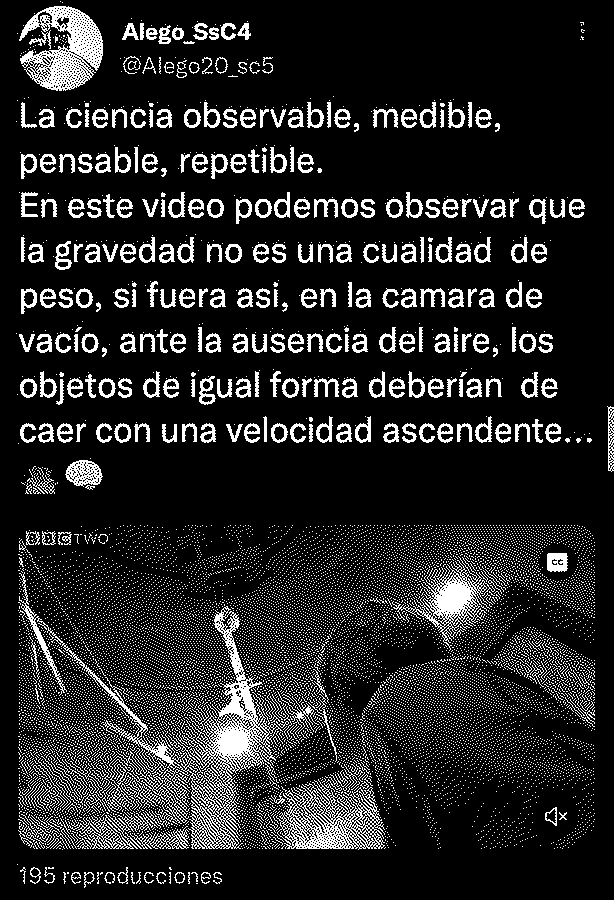The height and width of the screenshot is (900, 614).
Task: Unmute the video sound
Action: pos(556,817)
